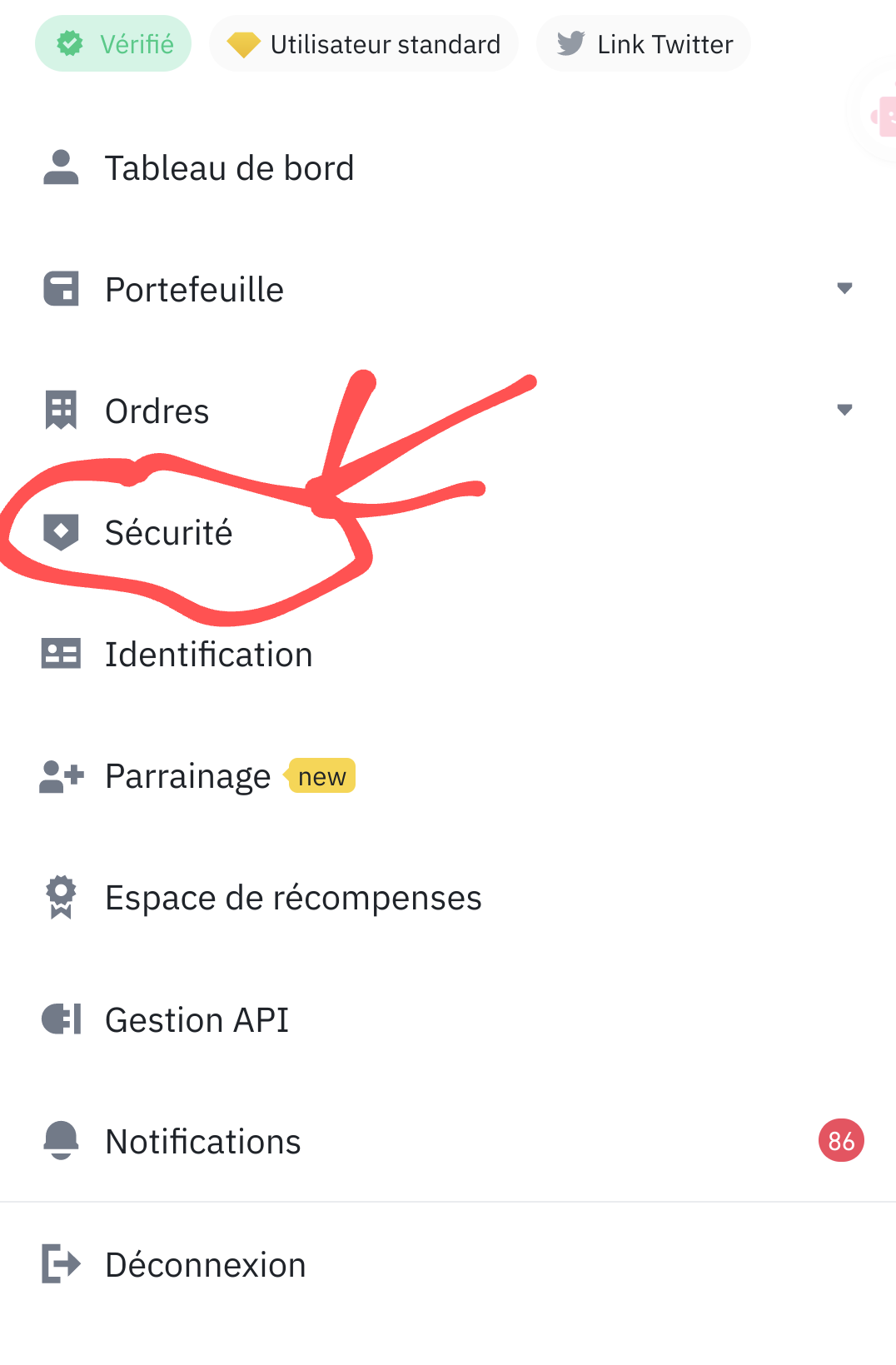This screenshot has height=1365, width=896.
Task: Tap the Vérifié badge
Action: (x=113, y=44)
